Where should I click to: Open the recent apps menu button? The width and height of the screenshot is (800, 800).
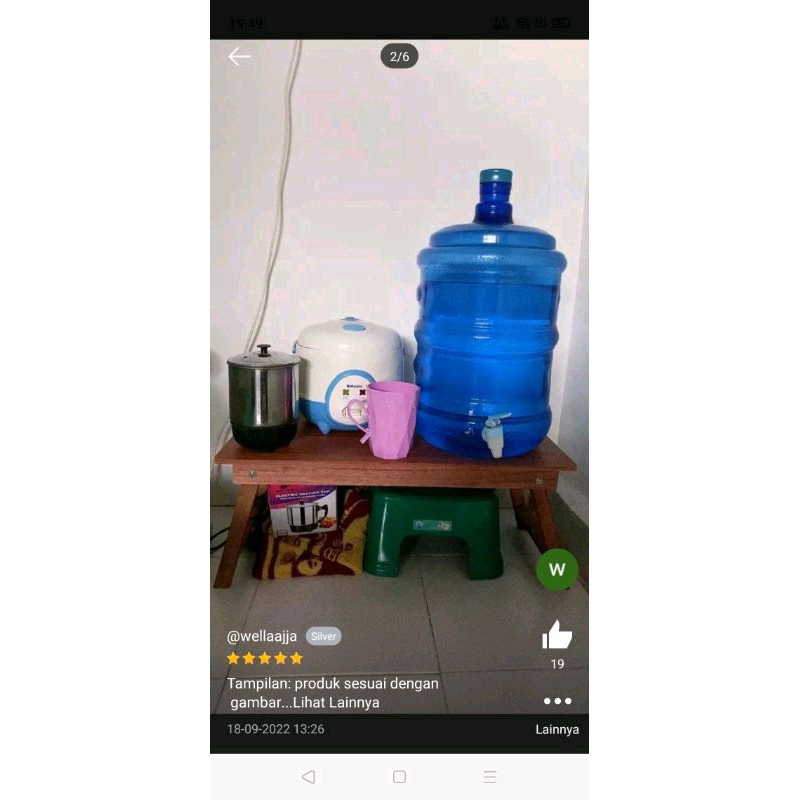pyautogui.click(x=490, y=777)
